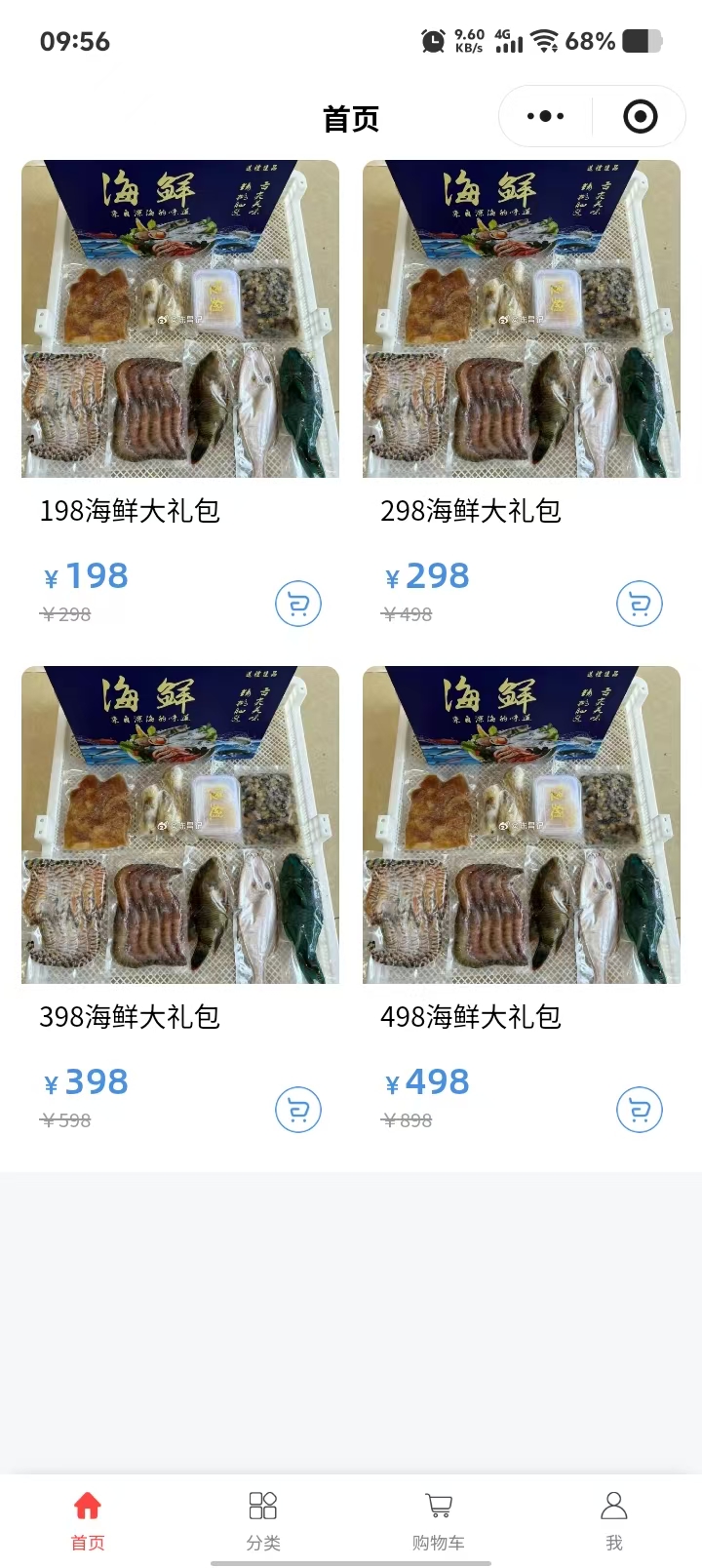Close the mini program via the circle icon
This screenshot has height=1568, width=702.
click(x=640, y=117)
